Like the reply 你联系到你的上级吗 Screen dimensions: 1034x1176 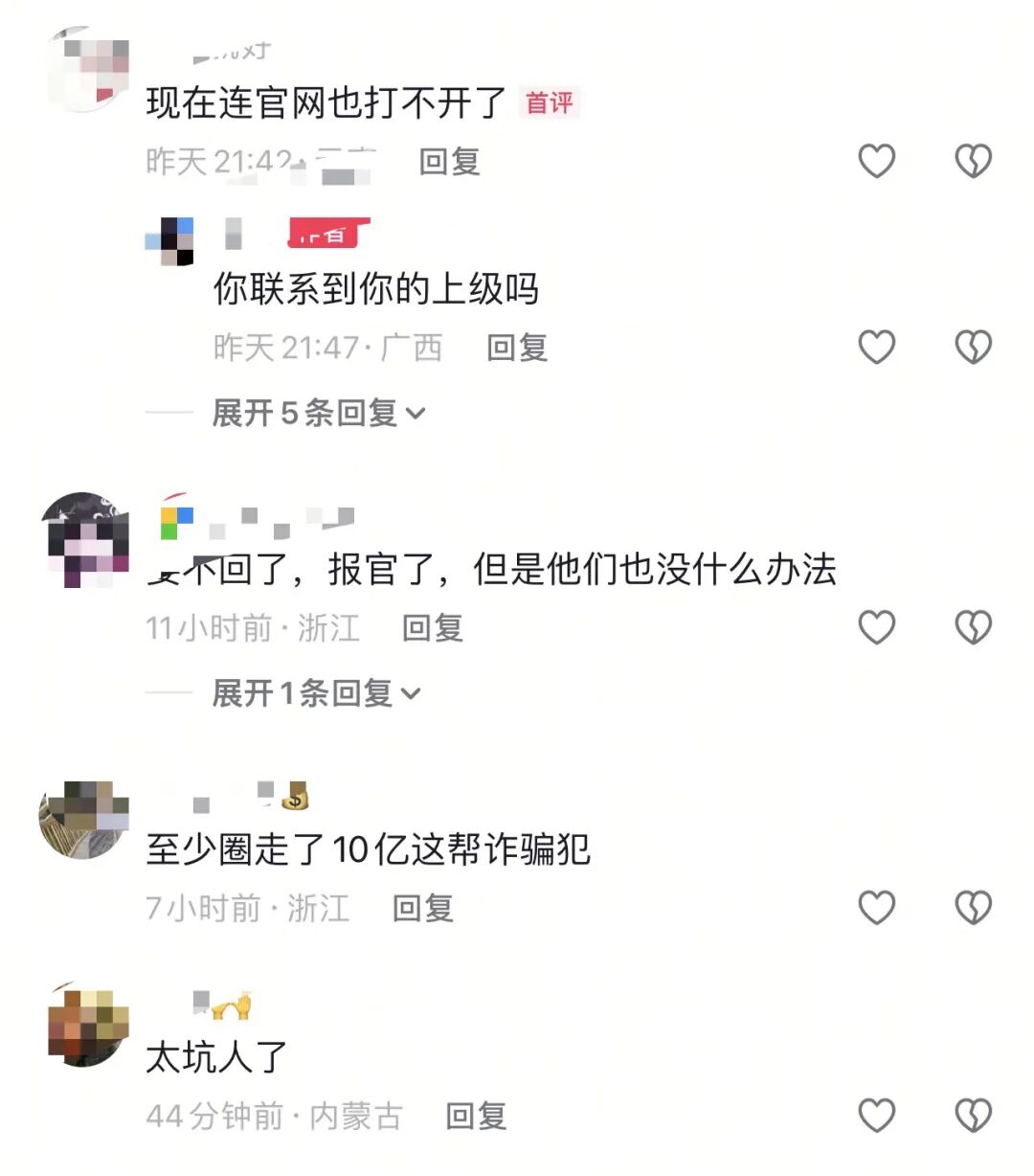876,347
